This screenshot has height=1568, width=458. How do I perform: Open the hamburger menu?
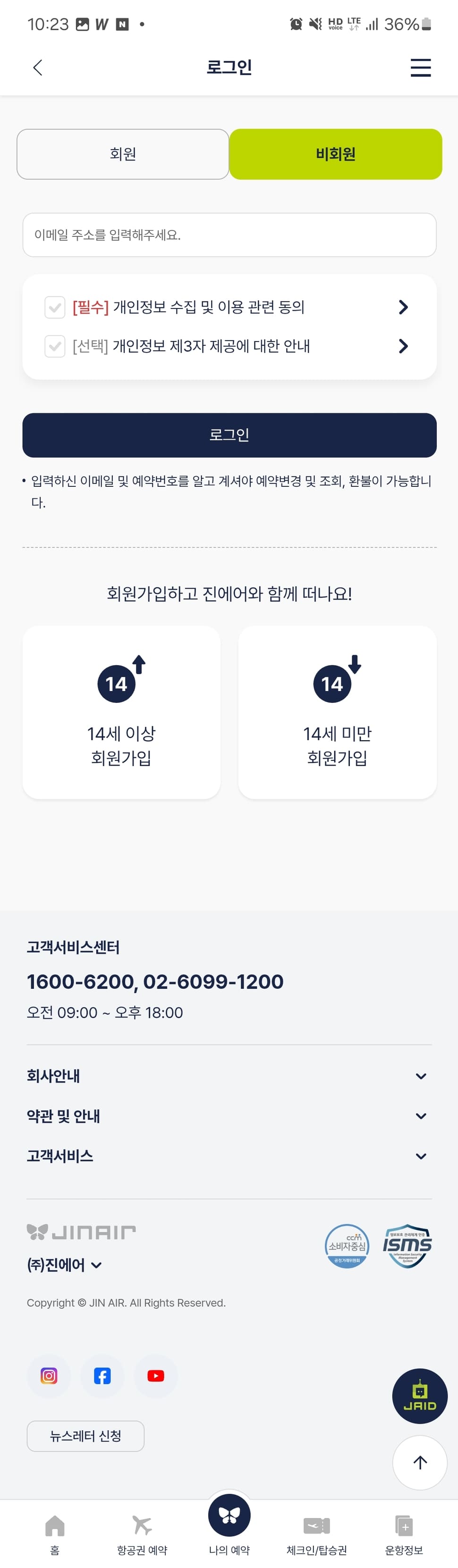[420, 67]
